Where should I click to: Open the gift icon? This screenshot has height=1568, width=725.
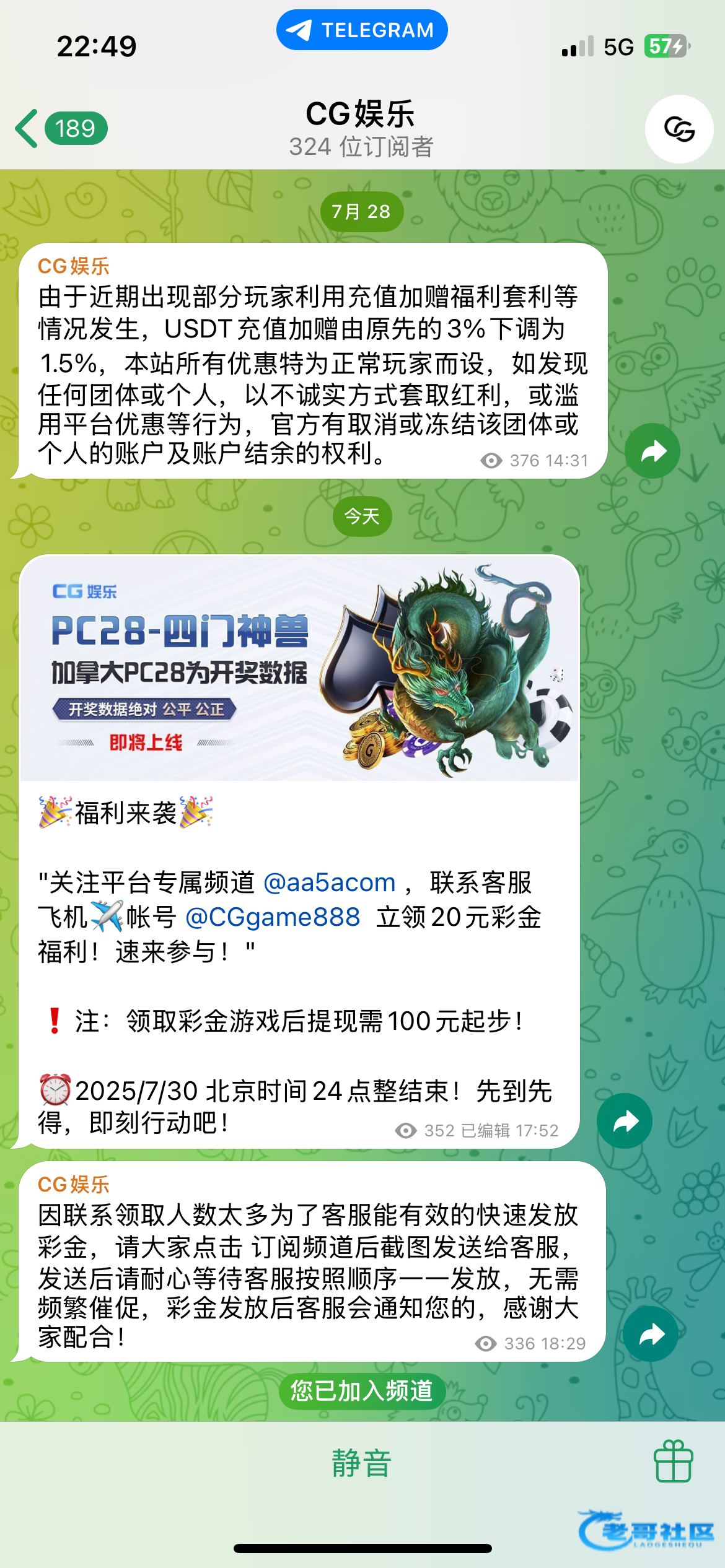pos(673,1461)
